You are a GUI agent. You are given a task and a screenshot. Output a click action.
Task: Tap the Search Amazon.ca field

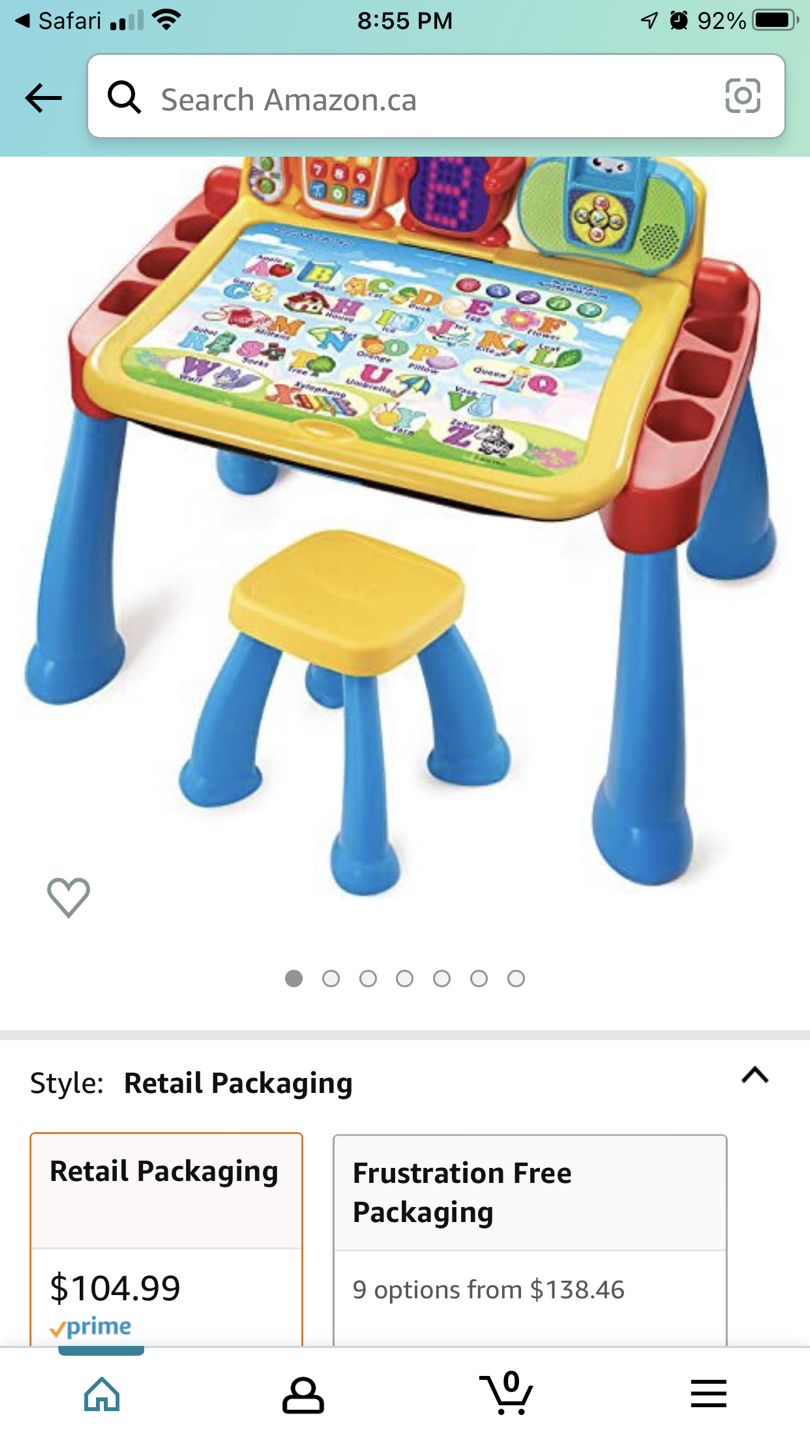tap(420, 98)
